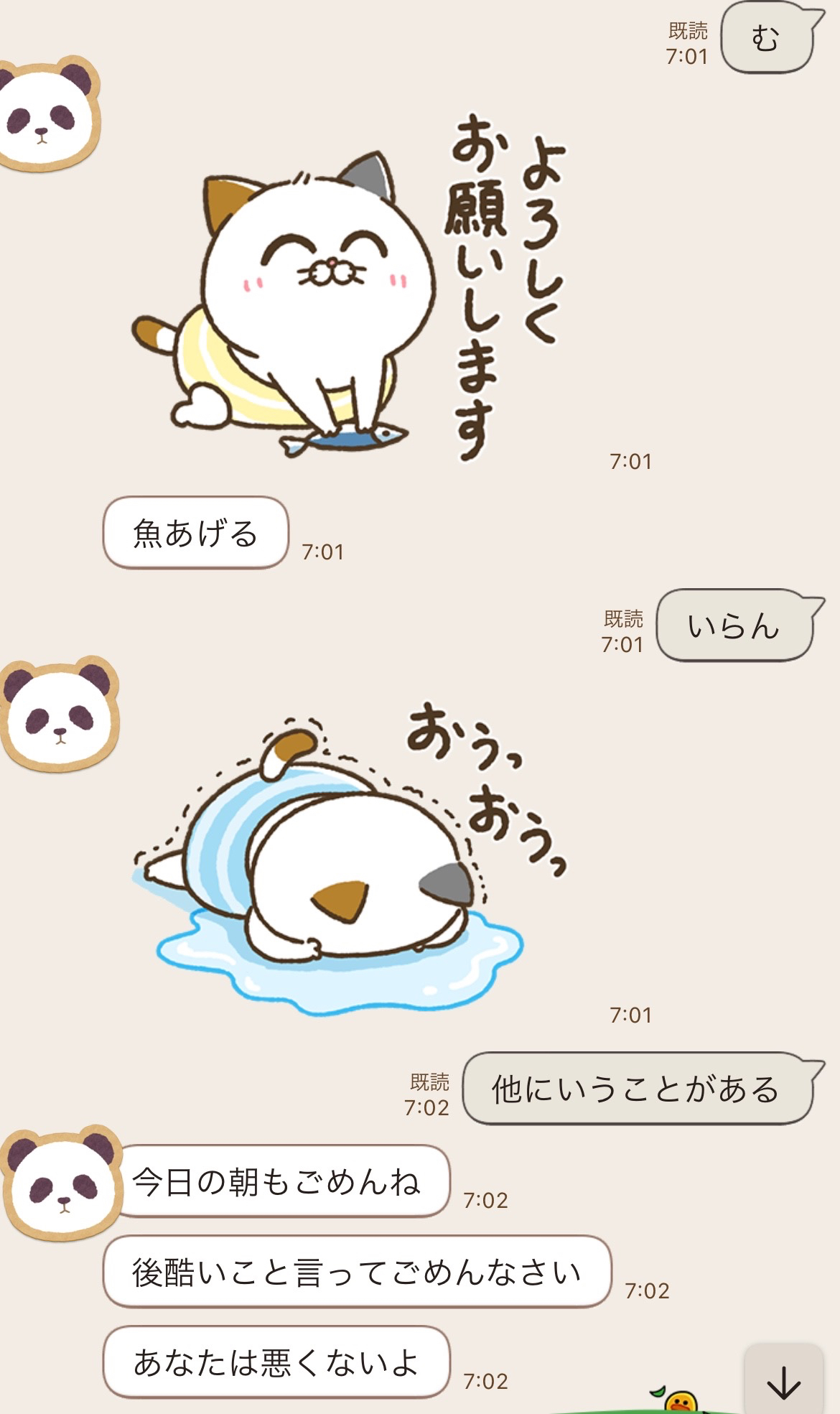The height and width of the screenshot is (1414, 840).
Task: Tap the panda avatar beside the おうっおうっ sticker
Action: coord(59,715)
